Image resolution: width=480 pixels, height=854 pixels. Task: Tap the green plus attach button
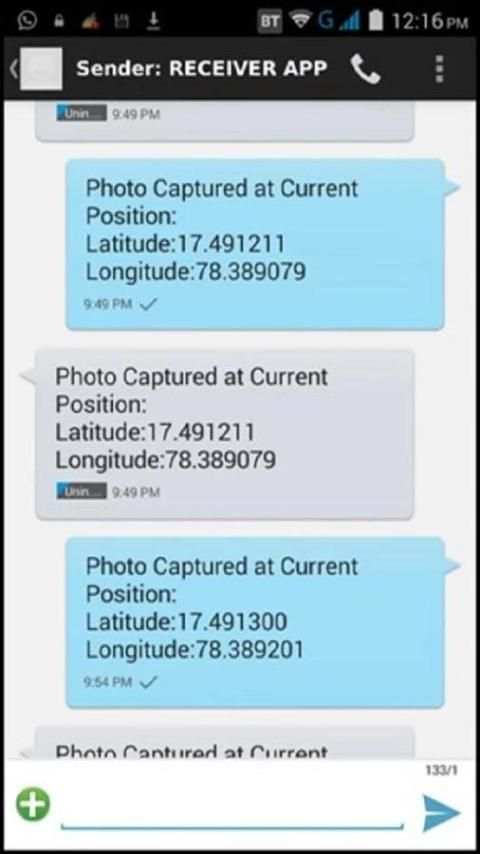33,804
